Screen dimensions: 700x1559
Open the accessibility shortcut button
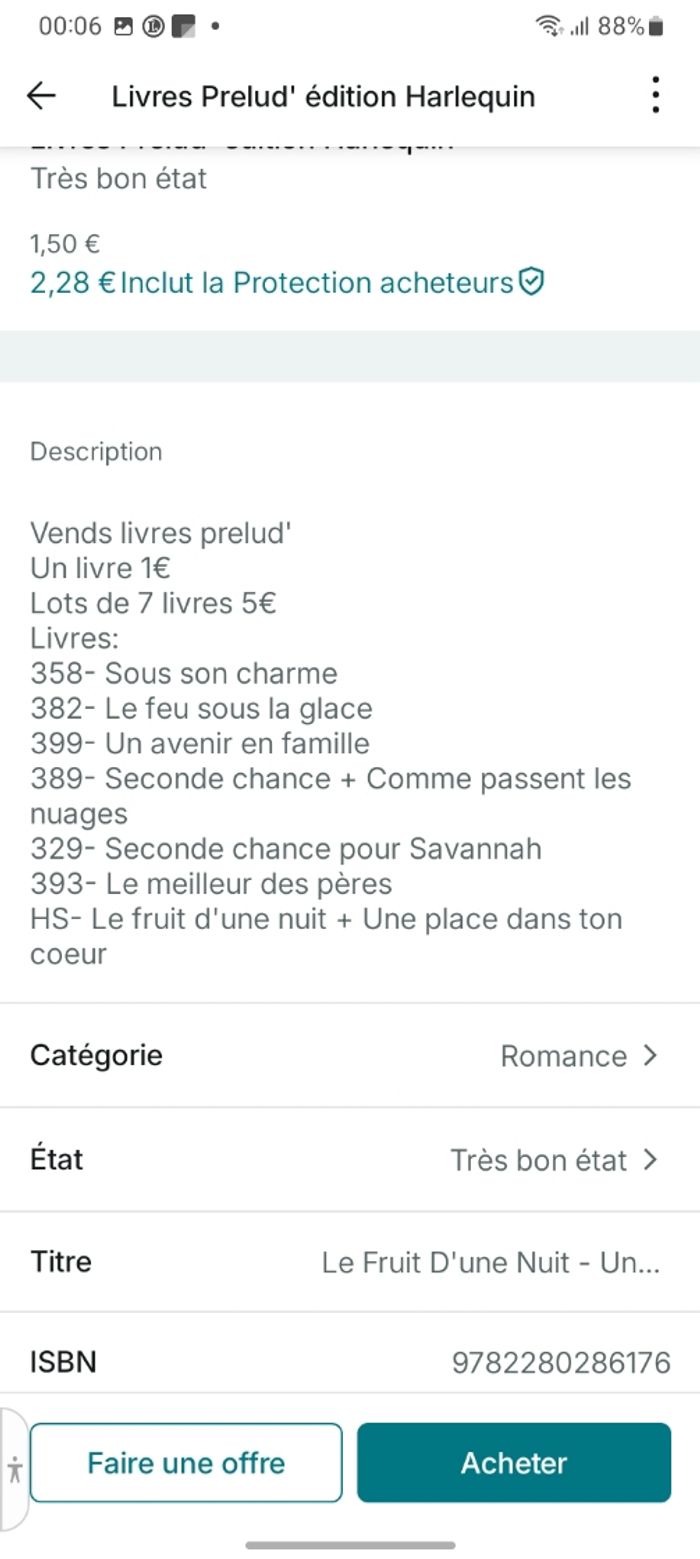click(14, 1469)
